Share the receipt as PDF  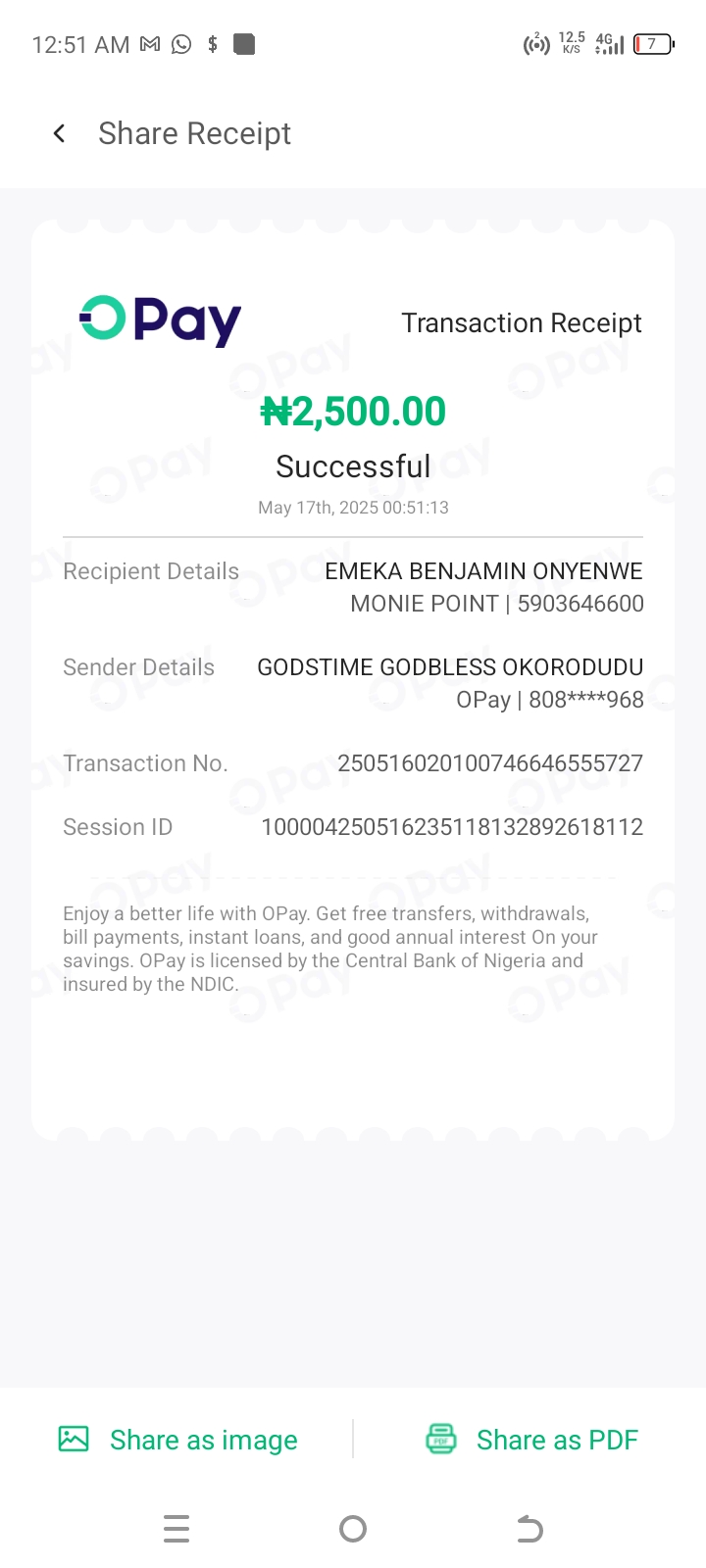tap(532, 1440)
